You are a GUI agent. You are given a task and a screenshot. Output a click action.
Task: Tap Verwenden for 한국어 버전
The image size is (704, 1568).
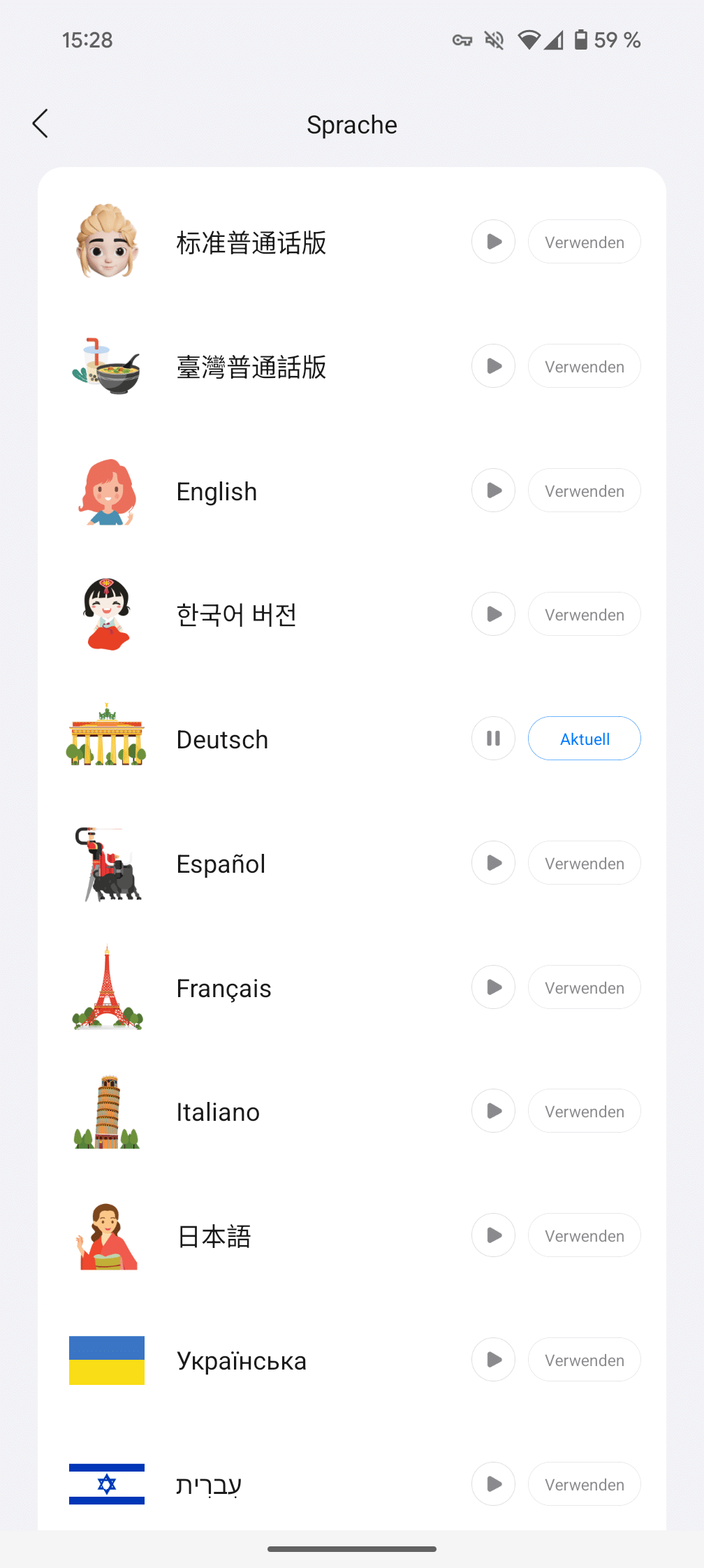click(584, 614)
